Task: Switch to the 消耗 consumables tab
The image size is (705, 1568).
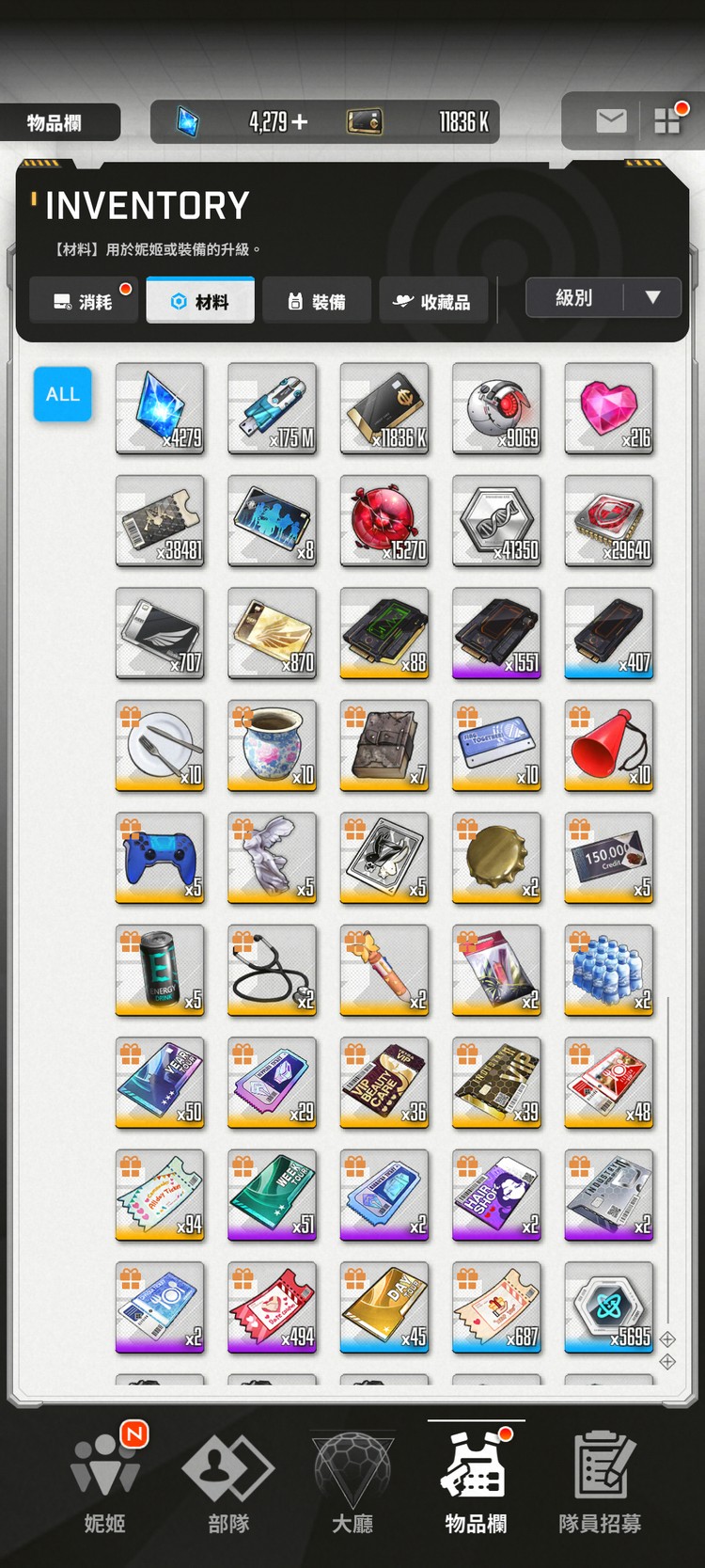Action: click(x=84, y=301)
